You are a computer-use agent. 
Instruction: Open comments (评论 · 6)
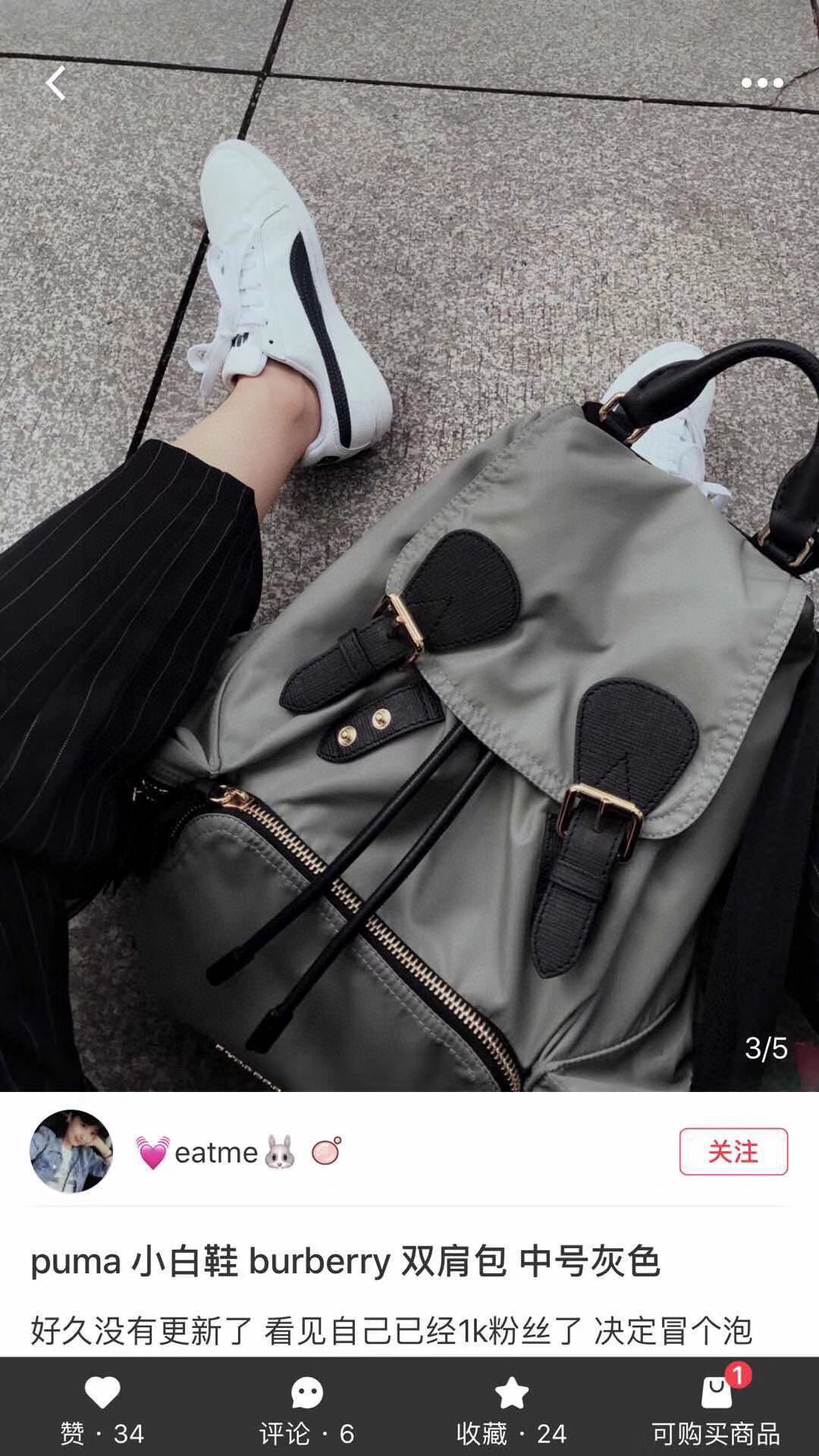click(307, 1410)
